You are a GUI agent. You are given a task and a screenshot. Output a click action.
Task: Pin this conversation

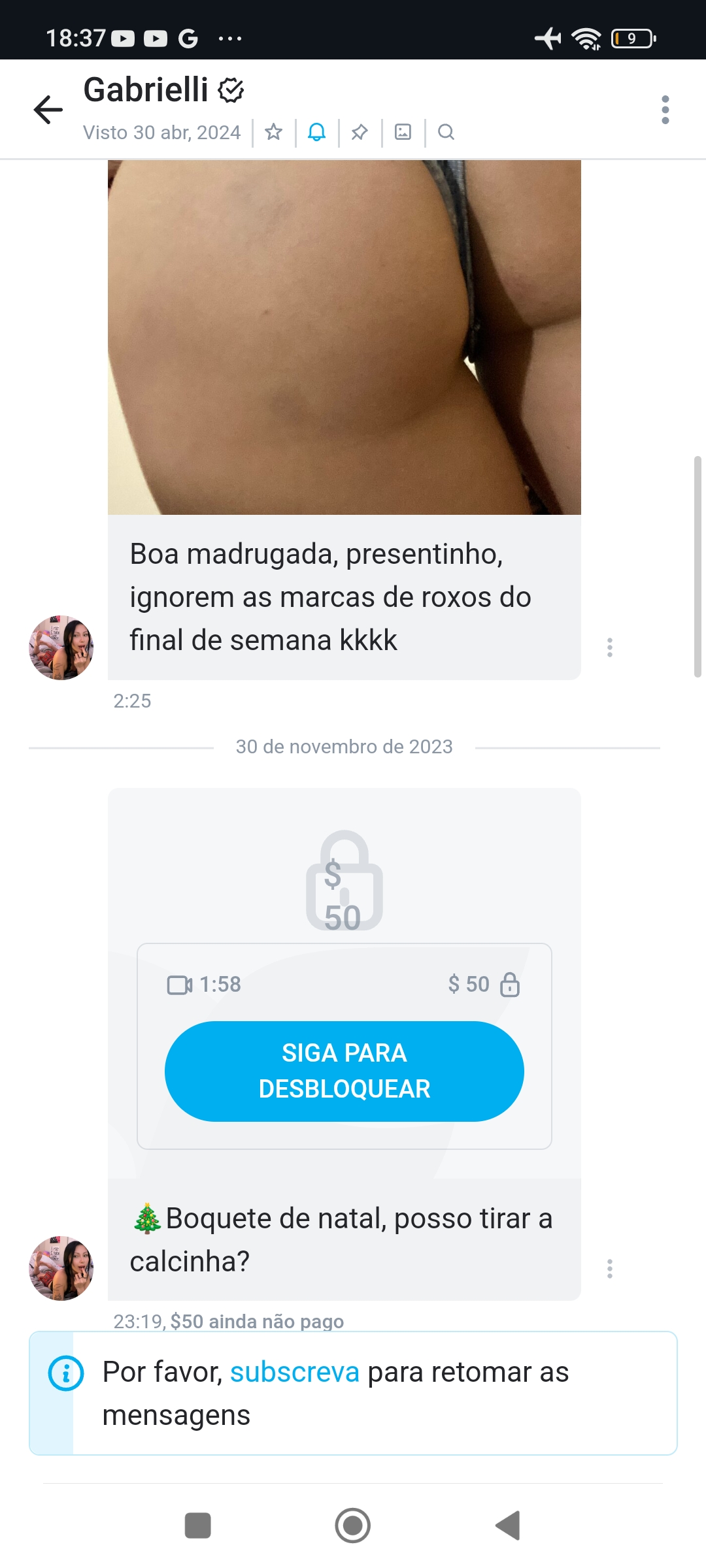(360, 133)
